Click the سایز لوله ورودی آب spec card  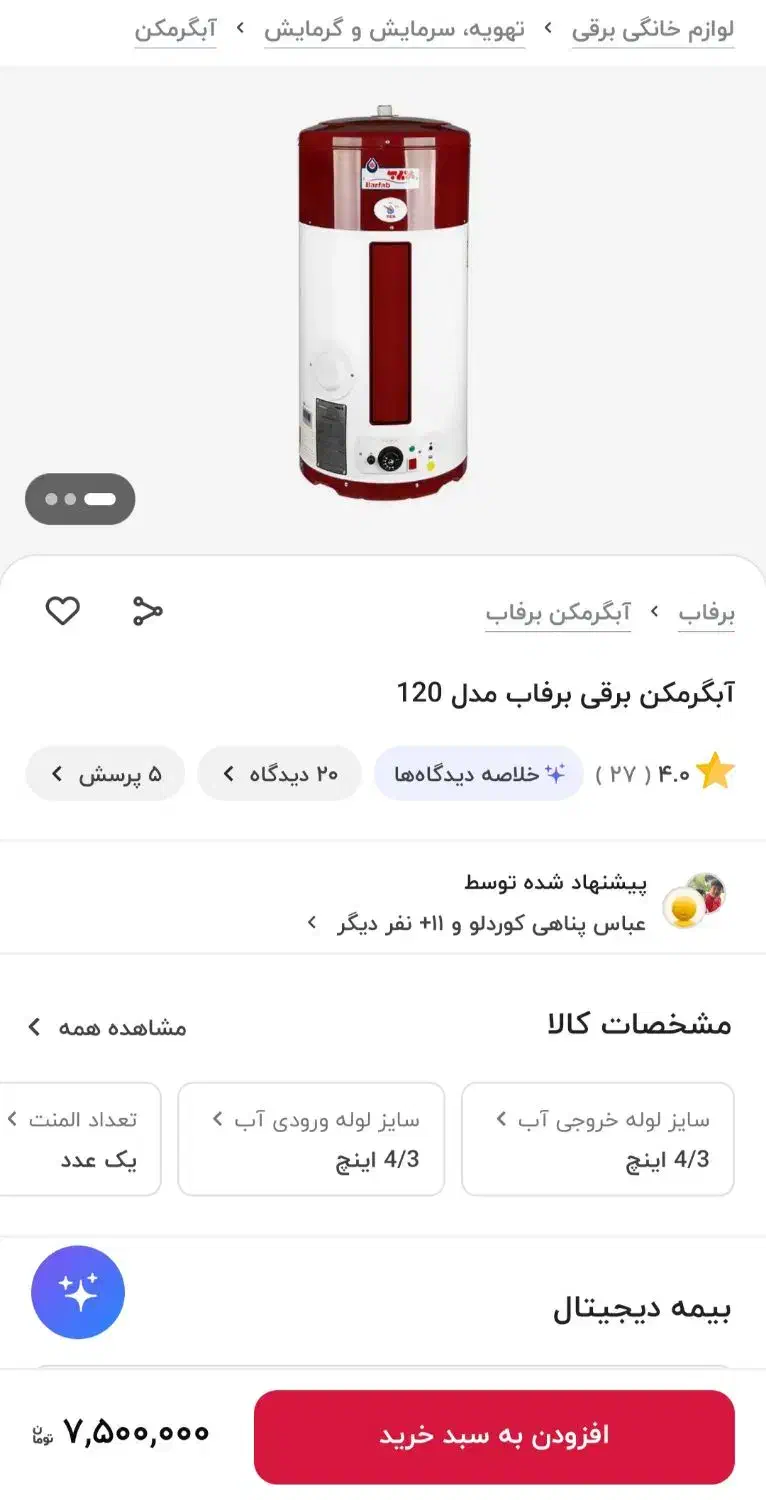311,1138
